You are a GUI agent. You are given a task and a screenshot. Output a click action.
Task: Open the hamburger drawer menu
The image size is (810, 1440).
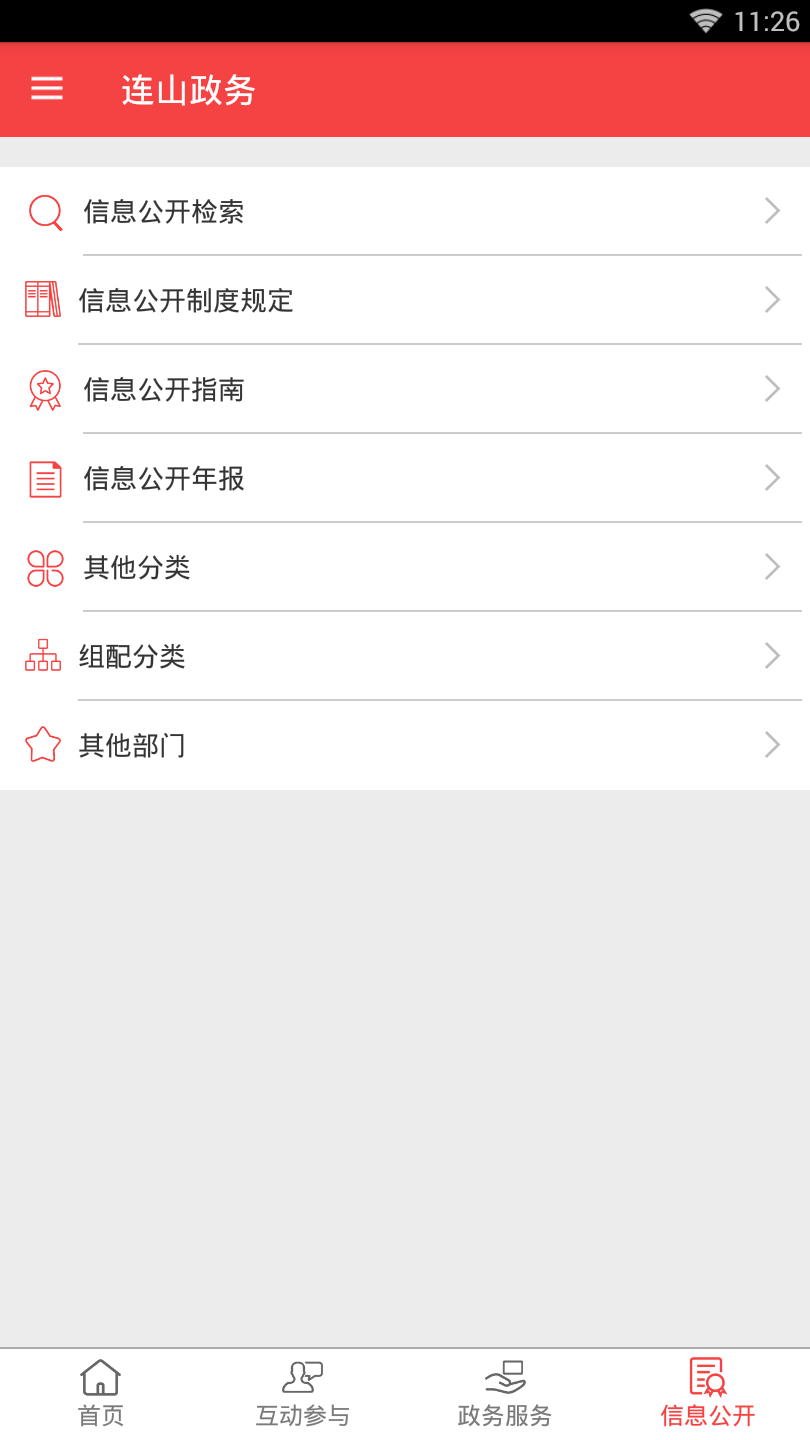(47, 89)
